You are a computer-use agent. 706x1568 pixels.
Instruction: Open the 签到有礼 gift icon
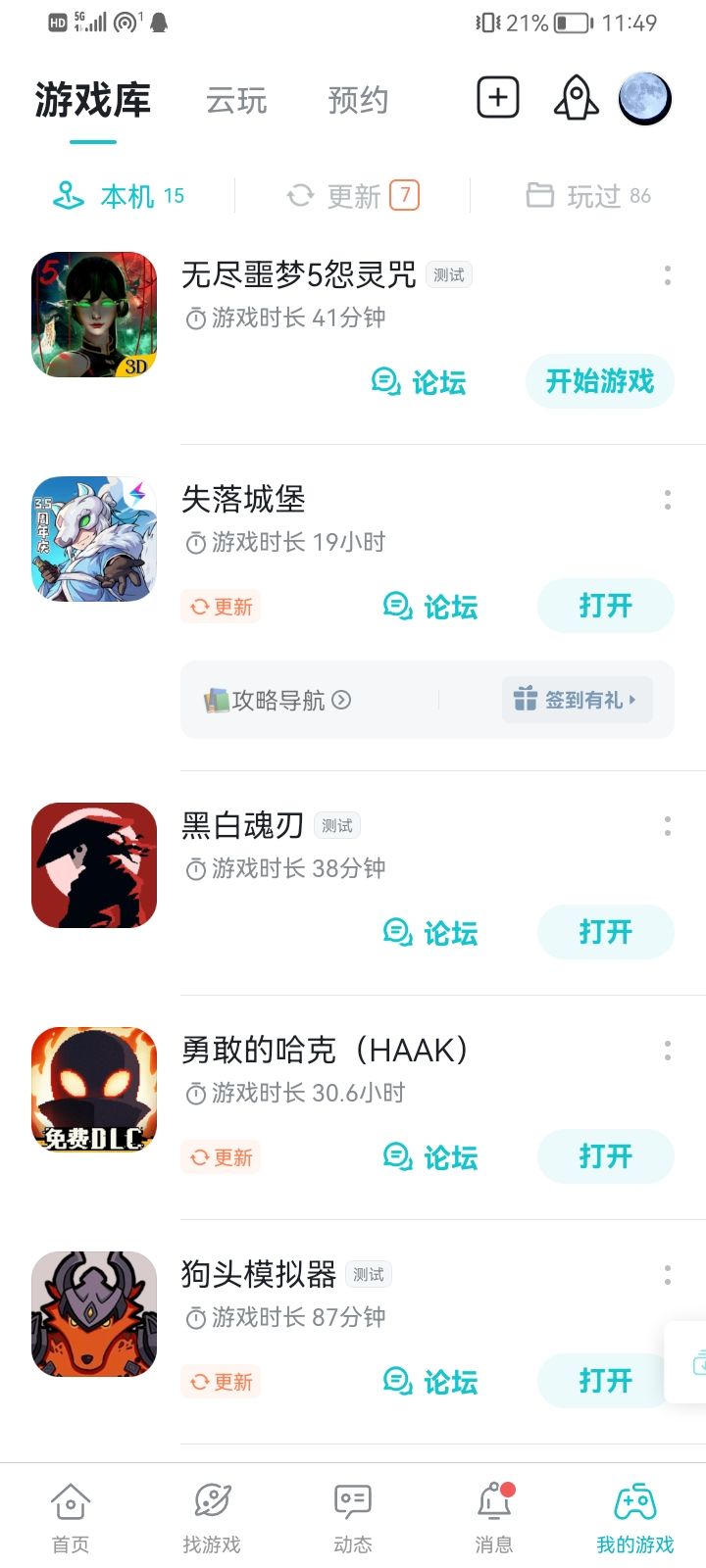click(526, 700)
